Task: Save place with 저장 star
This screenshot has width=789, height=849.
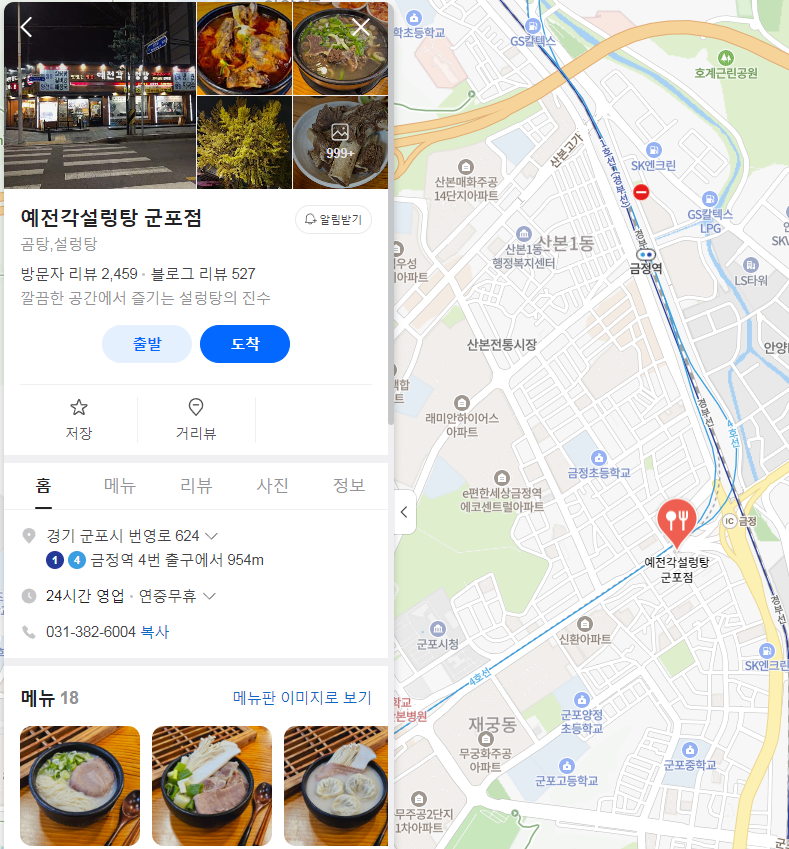Action: (79, 418)
